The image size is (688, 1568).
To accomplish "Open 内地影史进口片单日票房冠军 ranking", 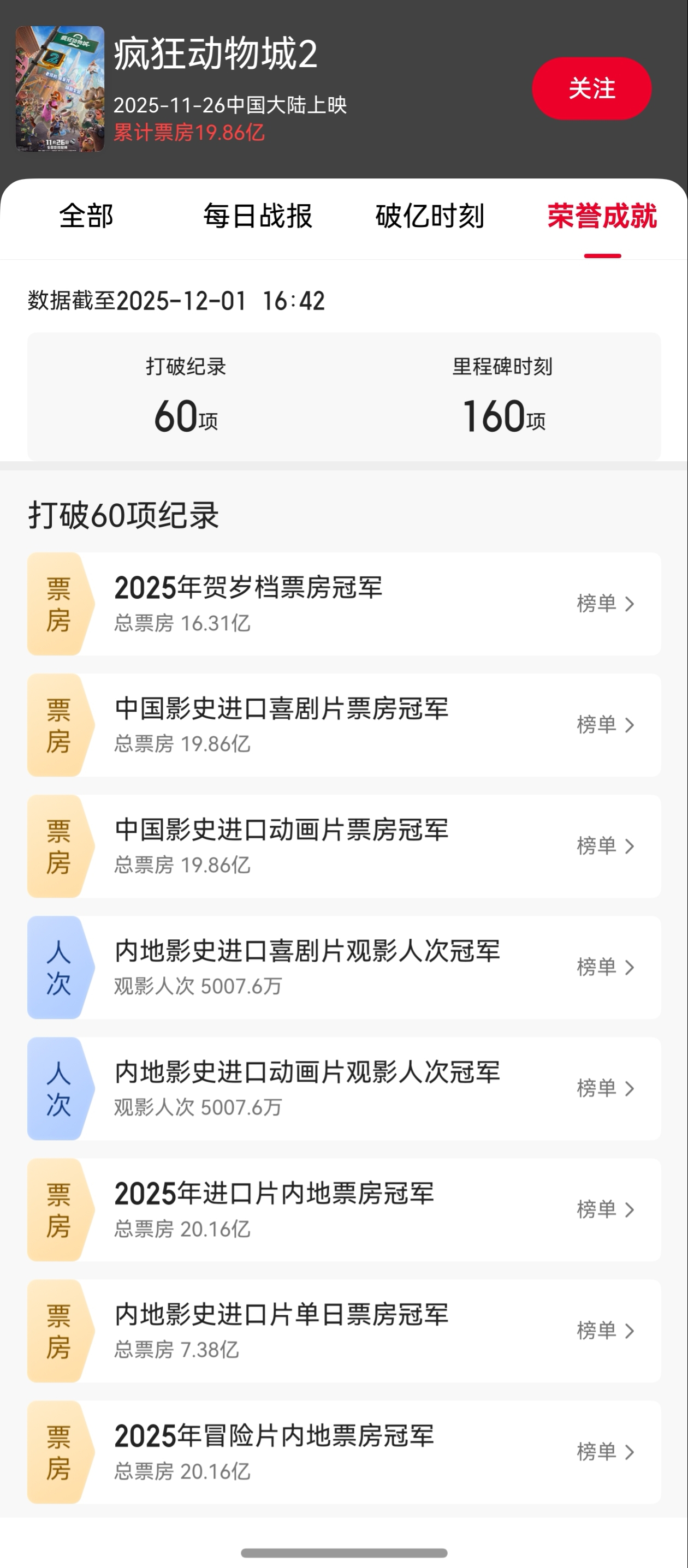I will (x=605, y=1330).
